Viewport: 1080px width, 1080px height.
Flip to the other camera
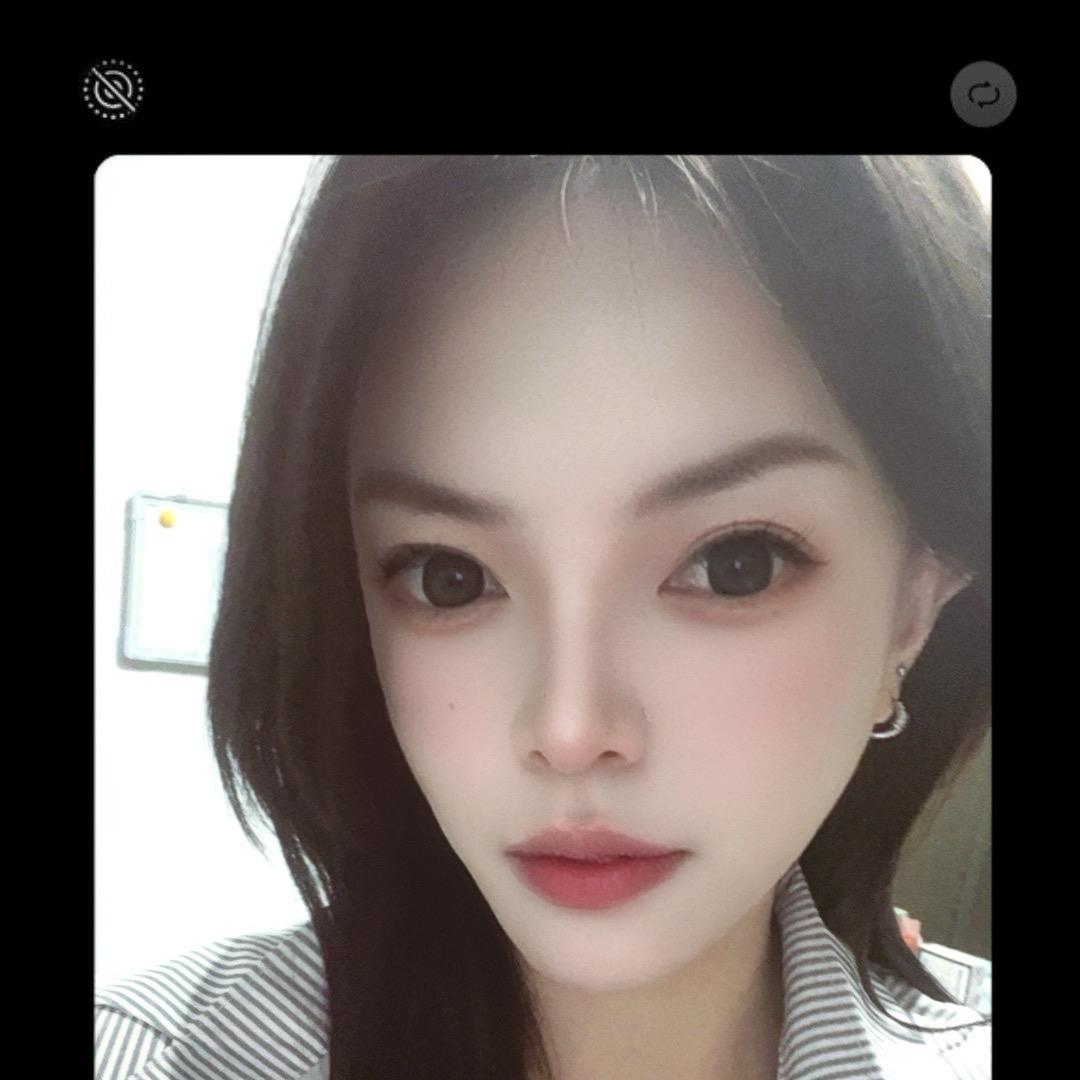coord(983,94)
